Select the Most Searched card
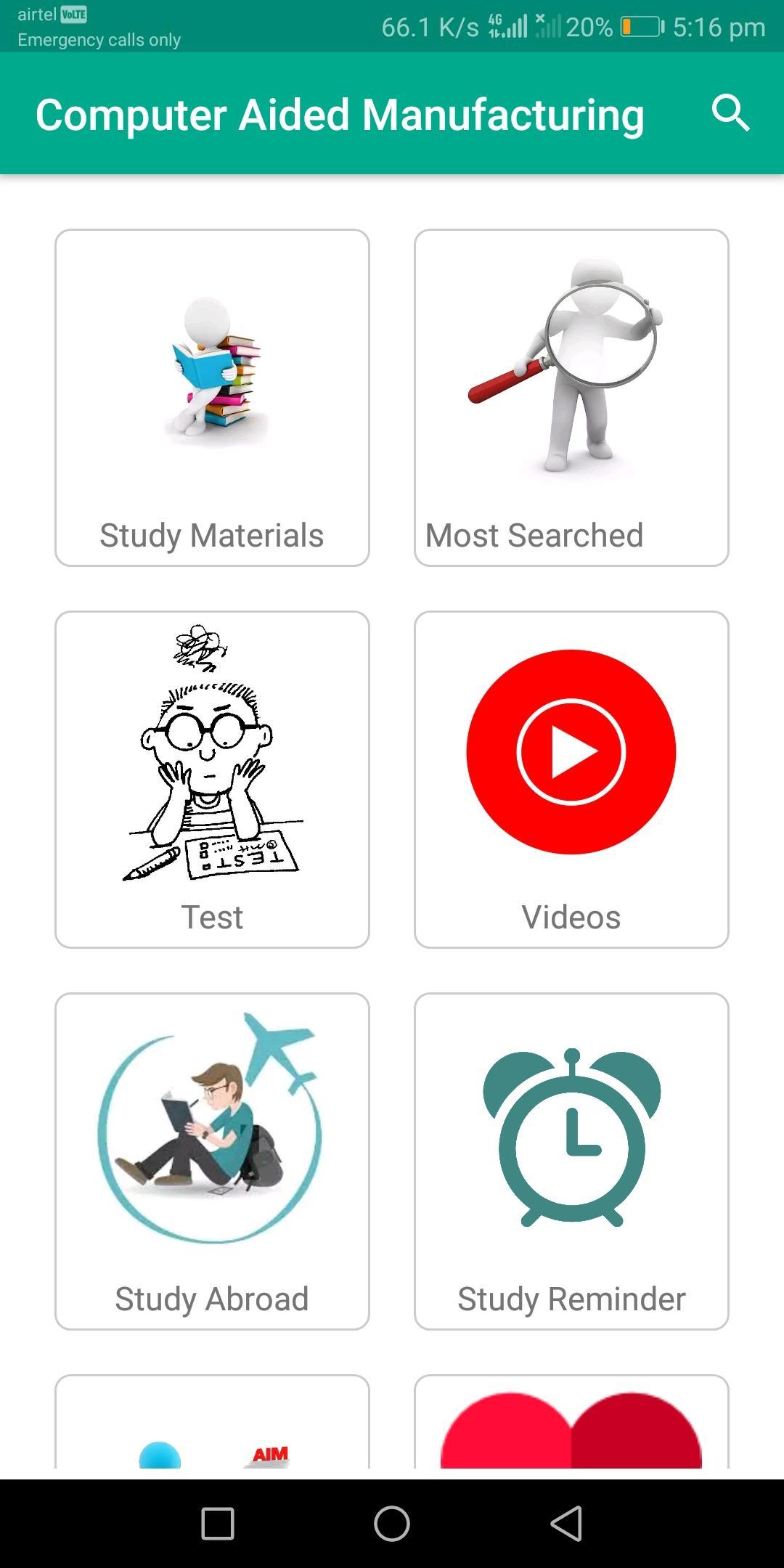The image size is (784, 1568). point(571,398)
